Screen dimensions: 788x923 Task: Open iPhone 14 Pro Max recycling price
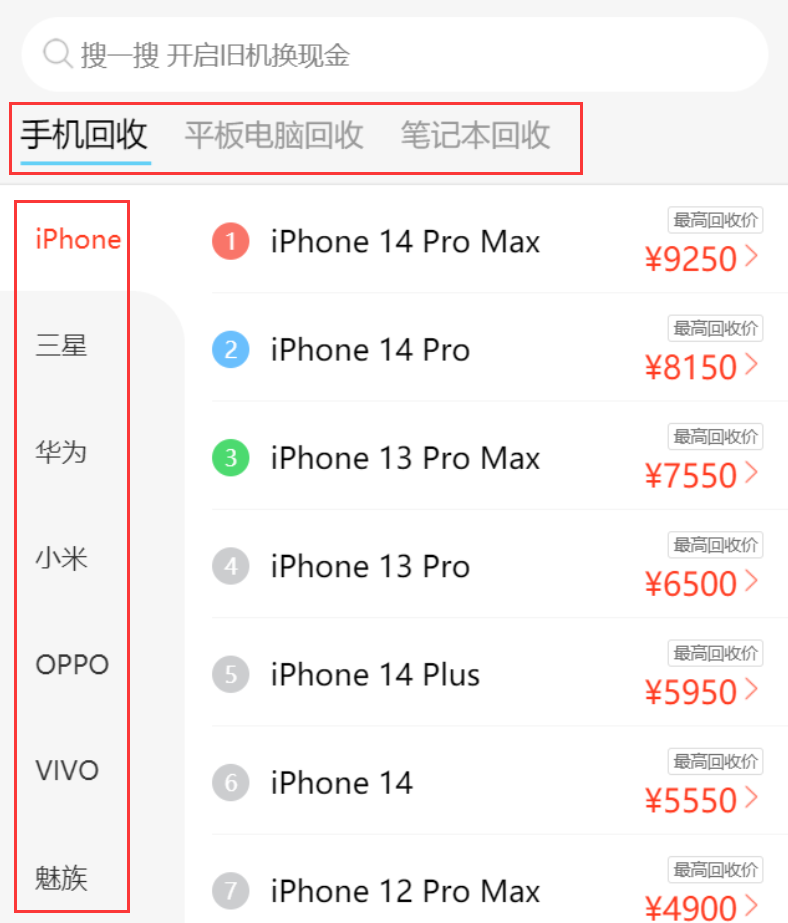(486, 242)
